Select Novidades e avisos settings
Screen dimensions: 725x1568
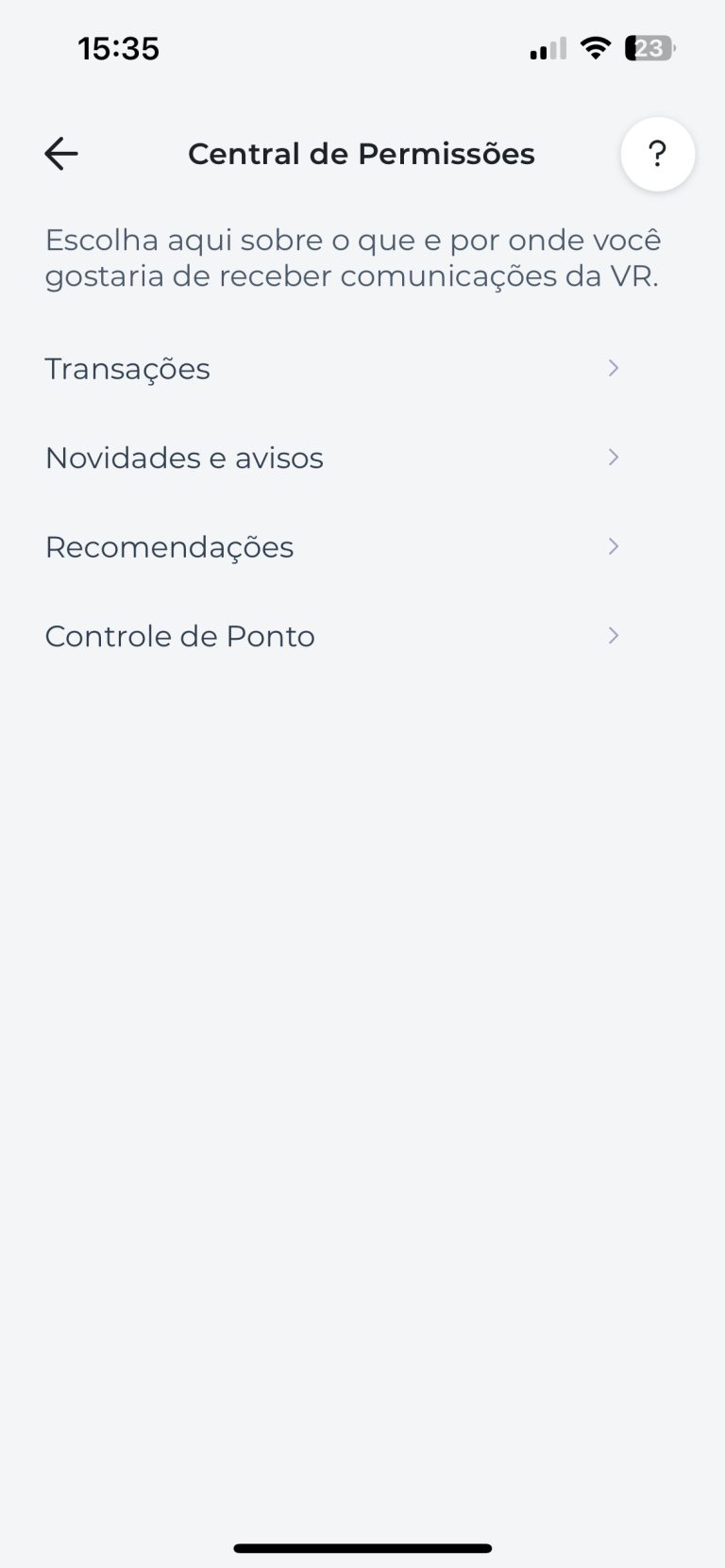(332, 458)
